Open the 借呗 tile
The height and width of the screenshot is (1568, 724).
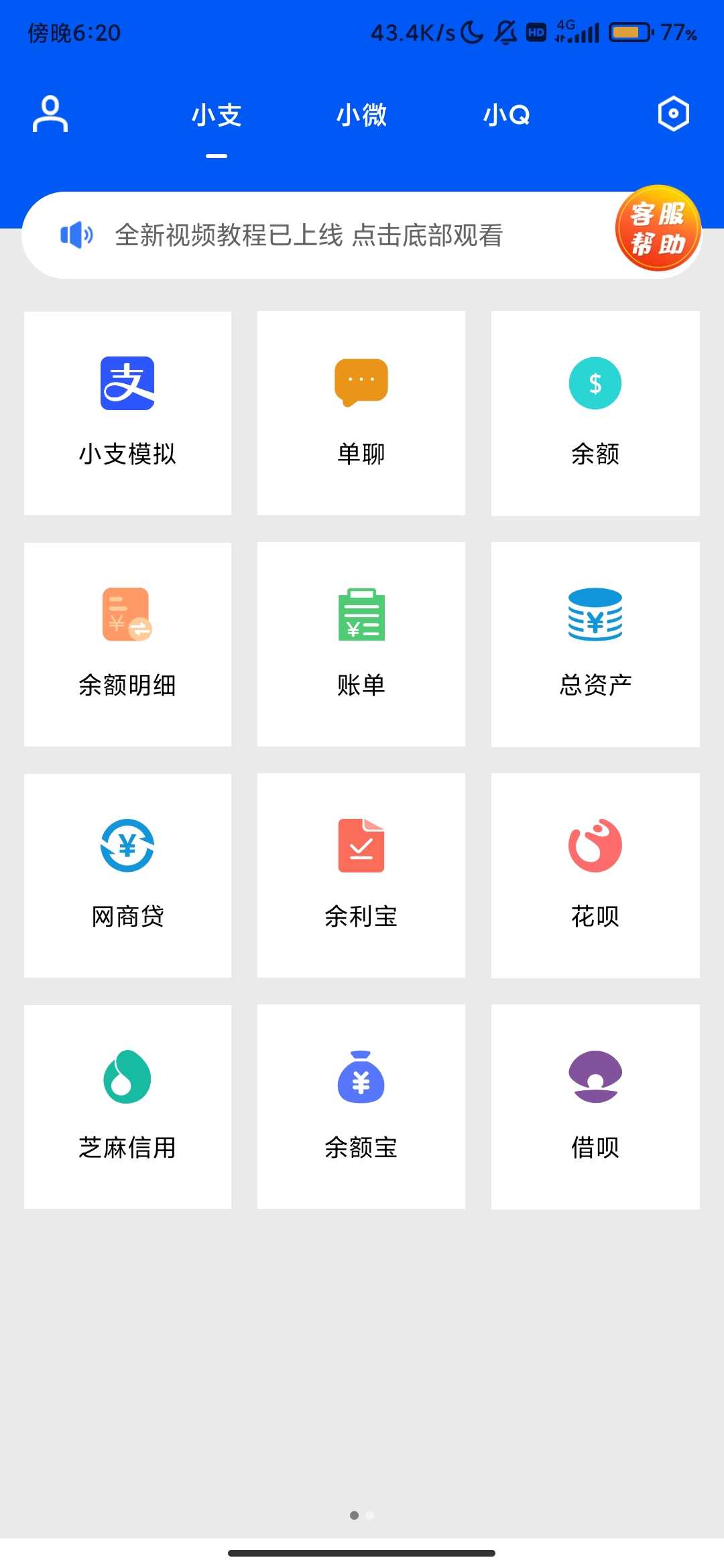[595, 1106]
